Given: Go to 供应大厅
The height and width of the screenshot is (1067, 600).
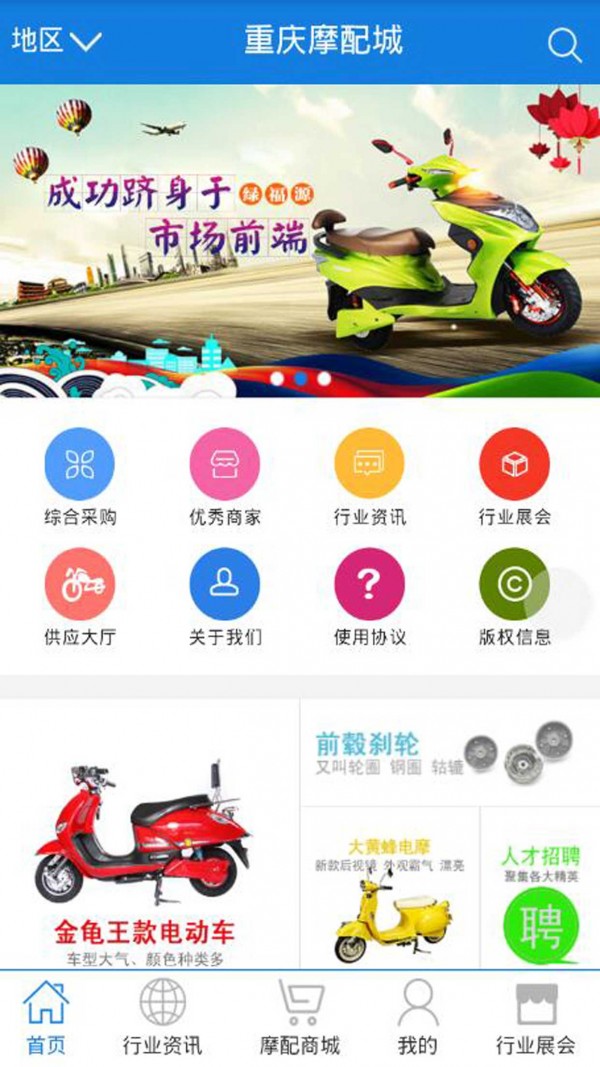Looking at the screenshot, I should pyautogui.click(x=80, y=597).
